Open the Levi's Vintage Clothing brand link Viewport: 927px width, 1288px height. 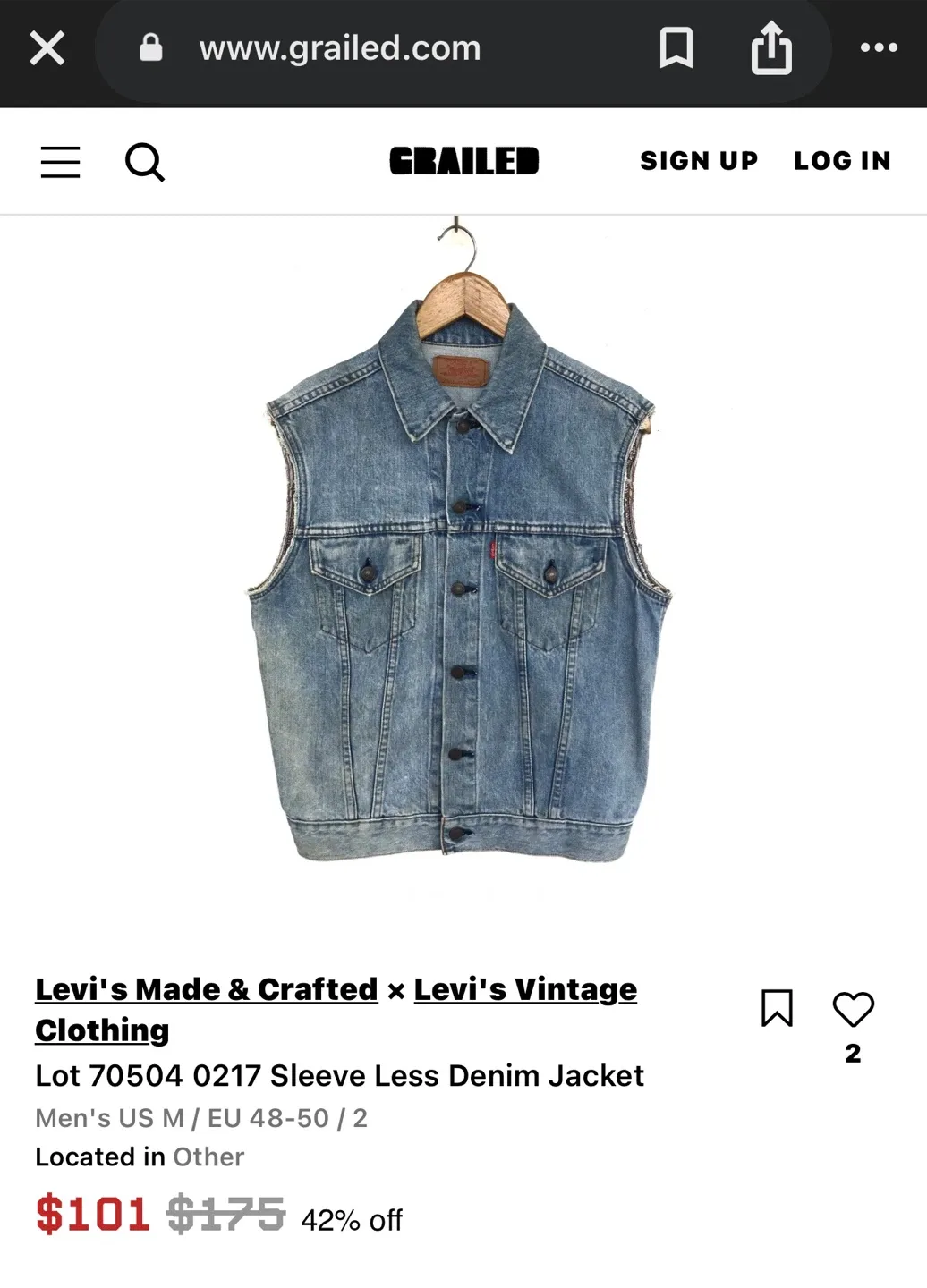point(524,989)
